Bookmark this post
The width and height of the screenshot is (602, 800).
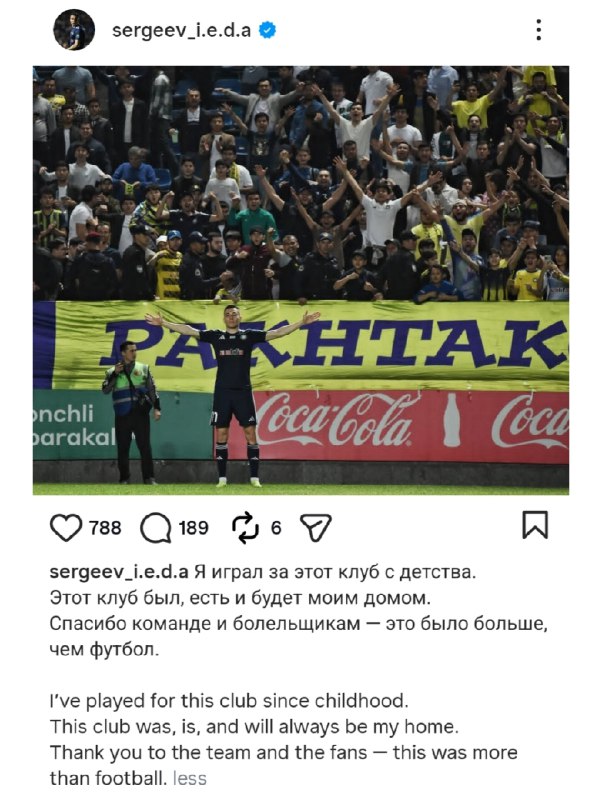[x=535, y=526]
